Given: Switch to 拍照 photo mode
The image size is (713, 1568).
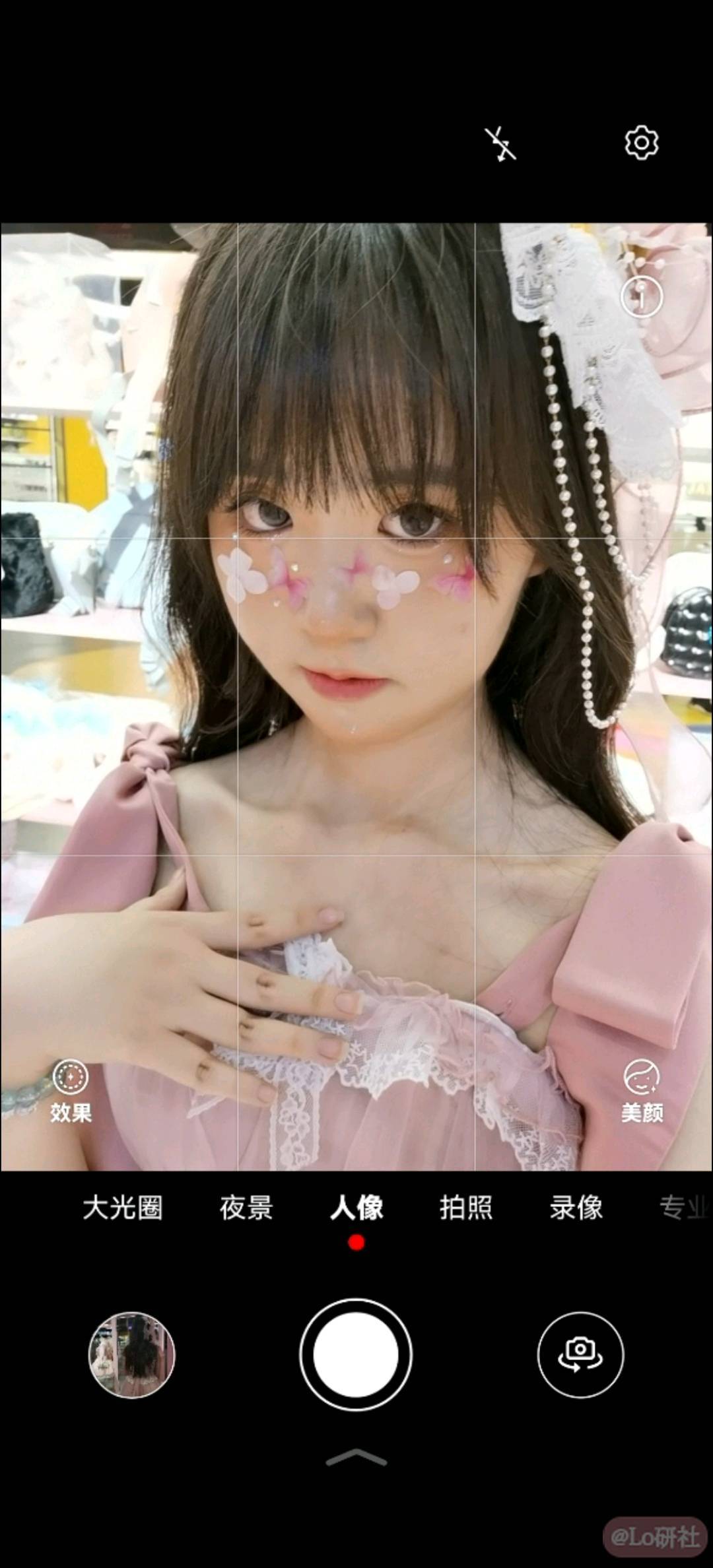Looking at the screenshot, I should coord(466,1208).
